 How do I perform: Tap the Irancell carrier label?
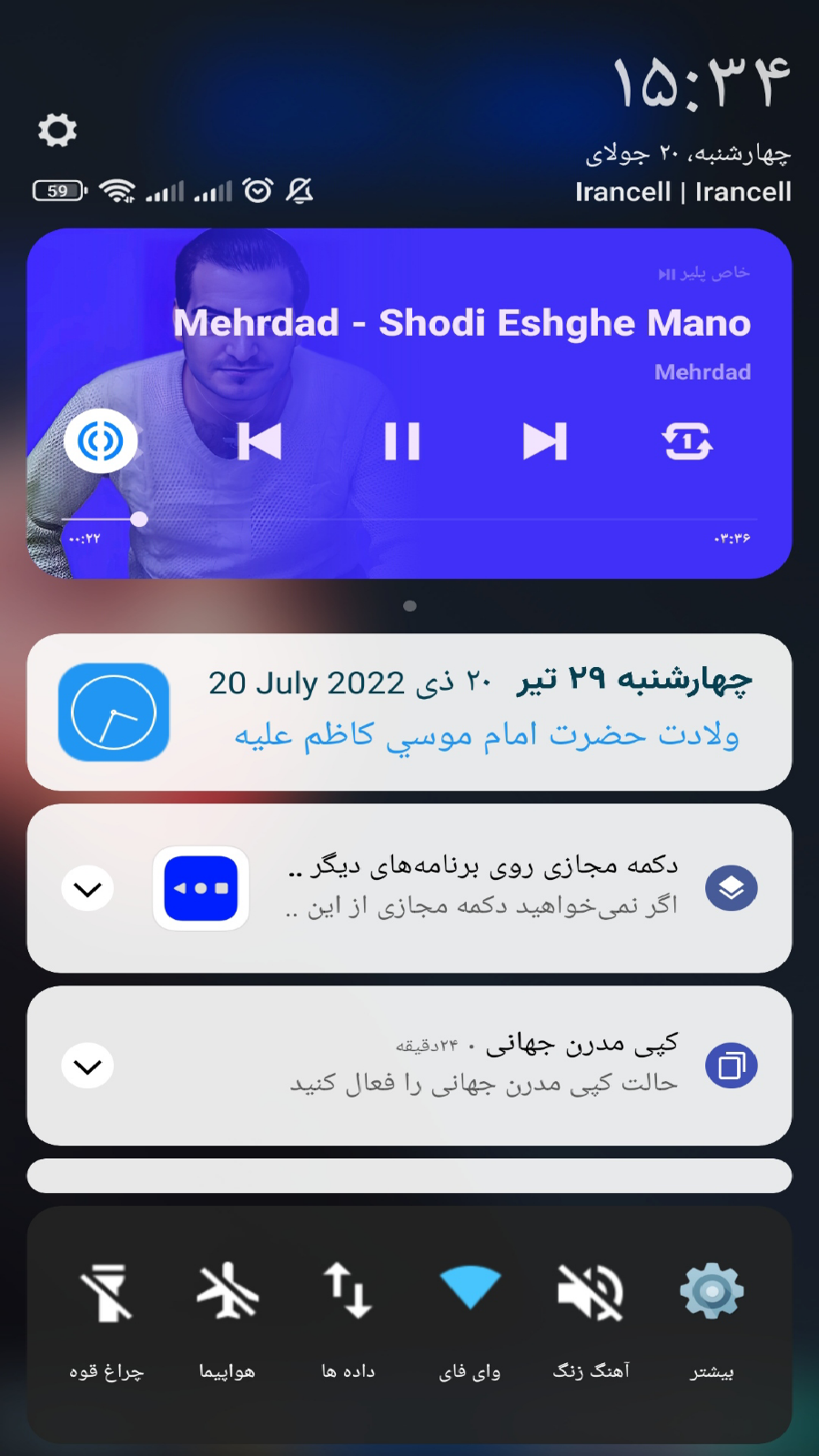click(x=684, y=192)
